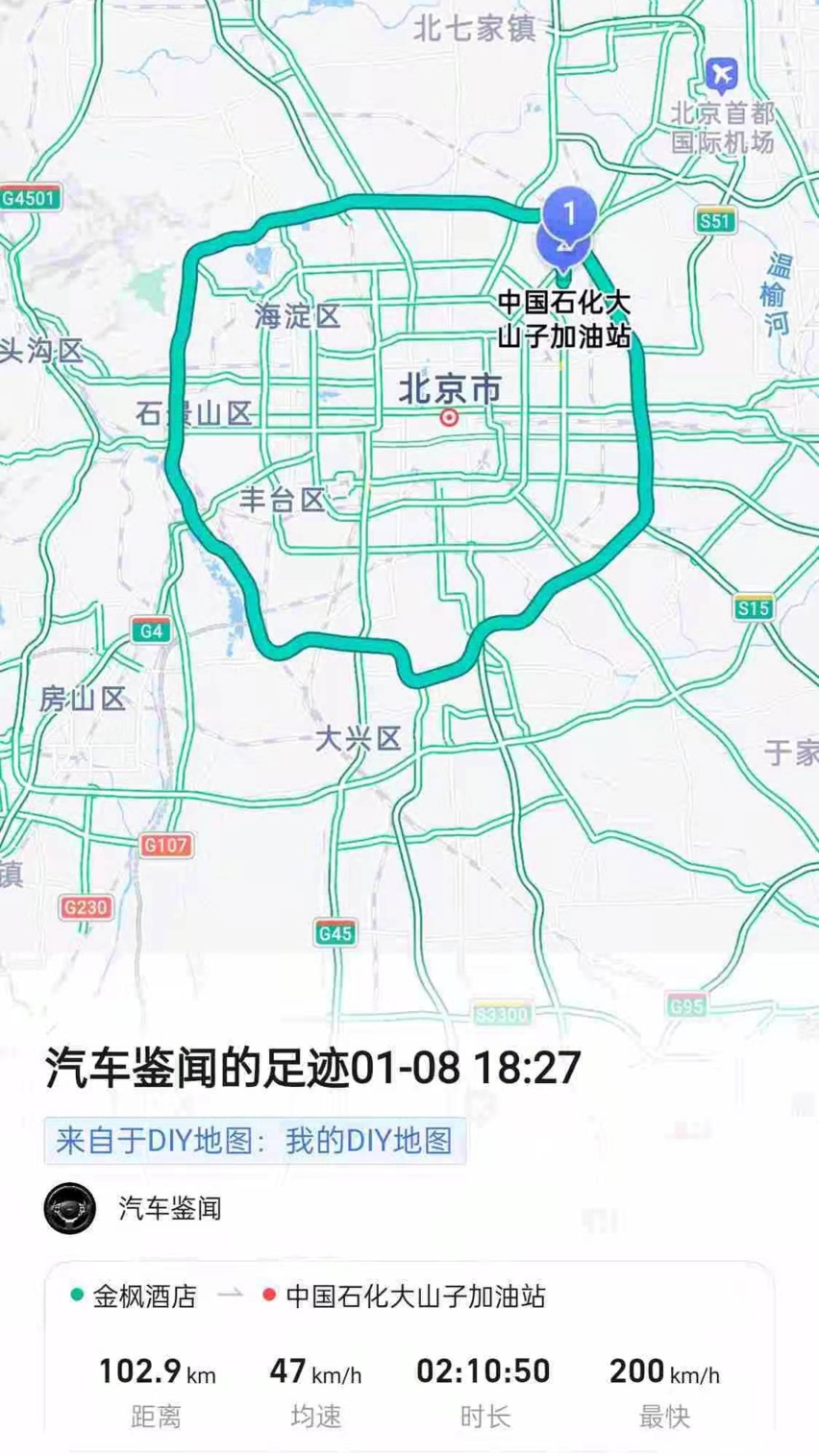Viewport: 819px width, 1456px height.
Task: Open the 我的DIY地图 source link
Action: click(255, 1141)
